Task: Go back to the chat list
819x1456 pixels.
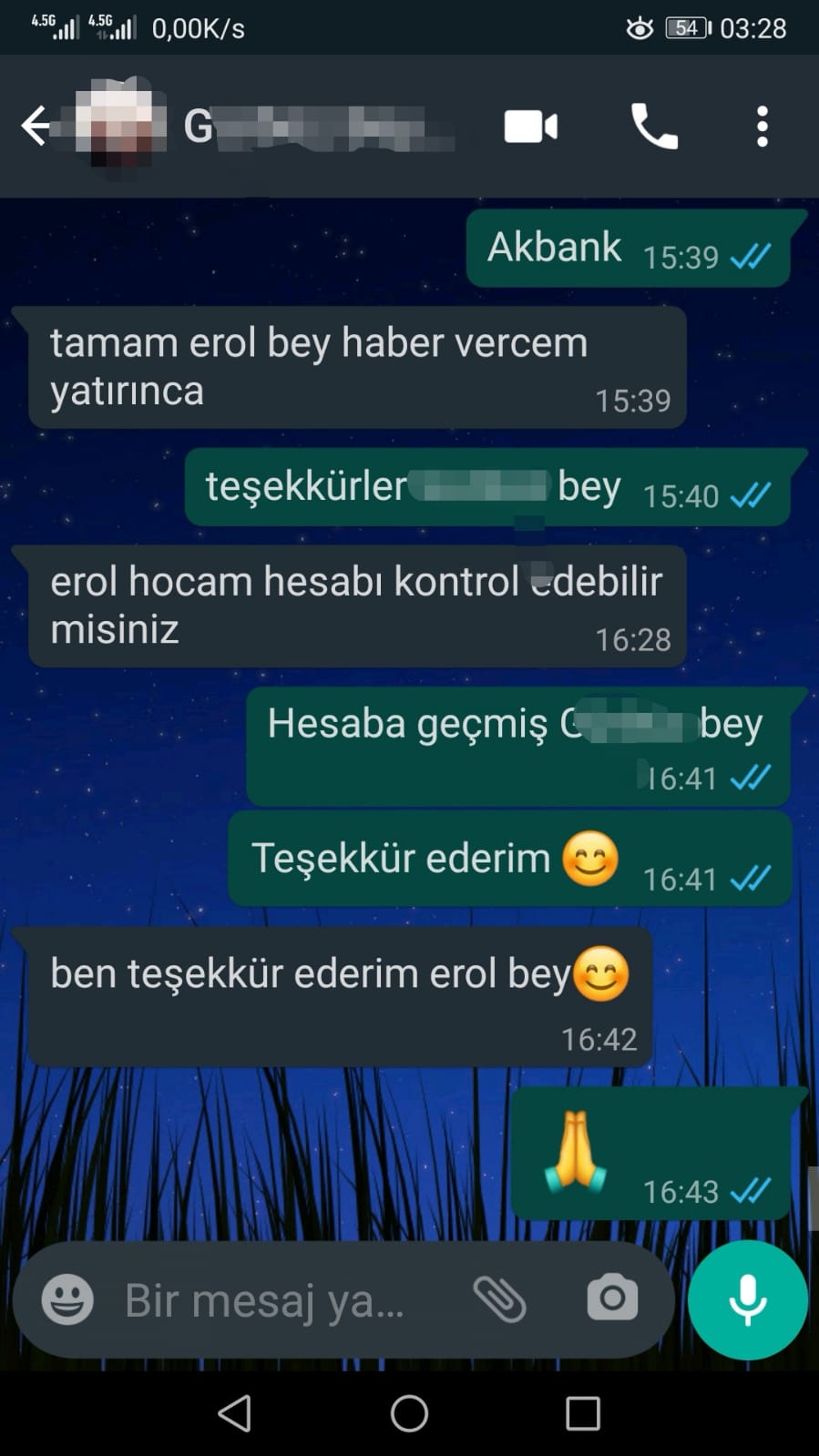Action: 36,126
